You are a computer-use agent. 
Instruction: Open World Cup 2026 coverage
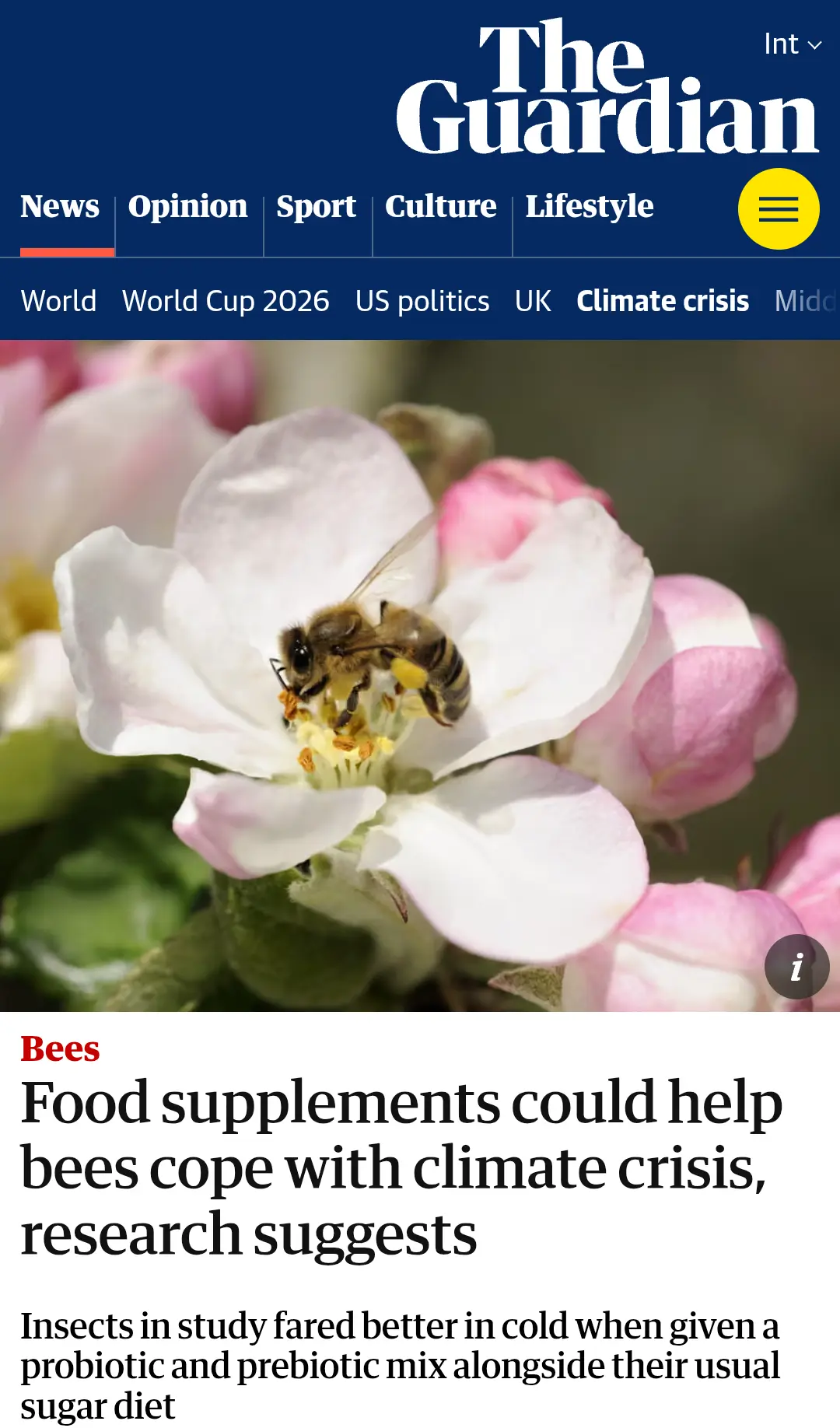[x=226, y=301]
